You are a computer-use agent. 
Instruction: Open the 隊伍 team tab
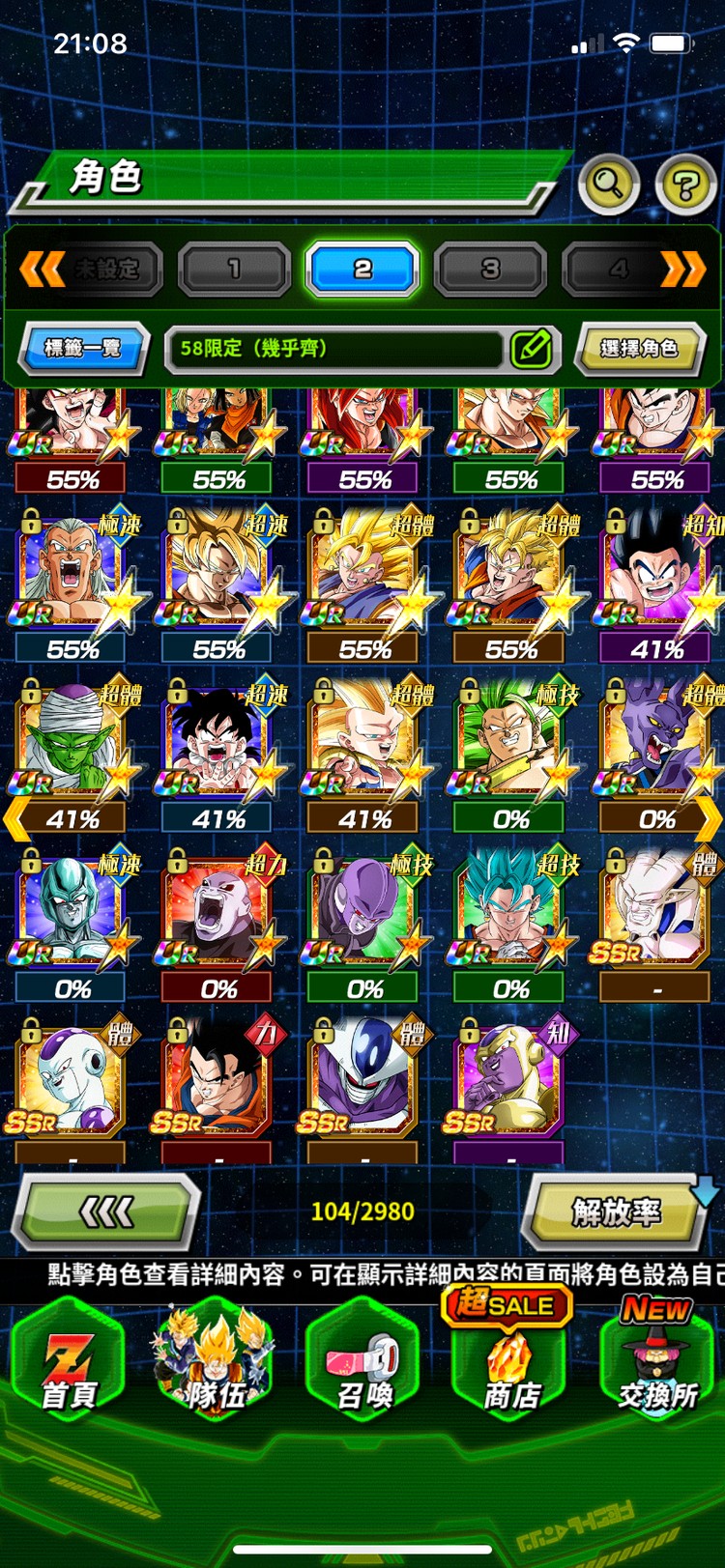point(215,1362)
